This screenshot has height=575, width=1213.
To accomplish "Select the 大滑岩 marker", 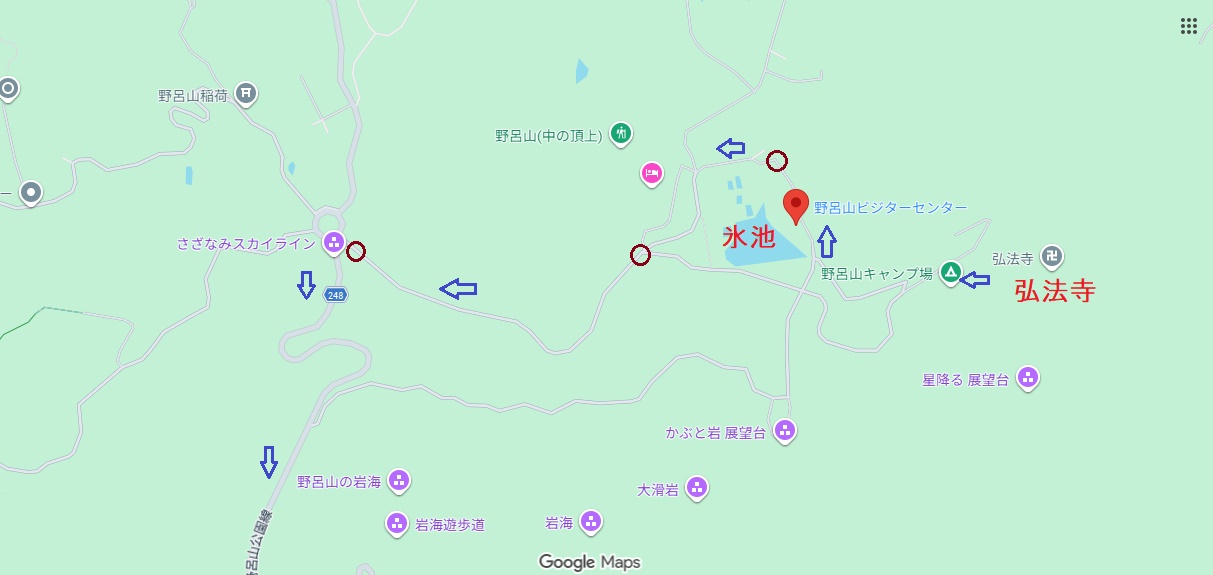I will [x=697, y=488].
